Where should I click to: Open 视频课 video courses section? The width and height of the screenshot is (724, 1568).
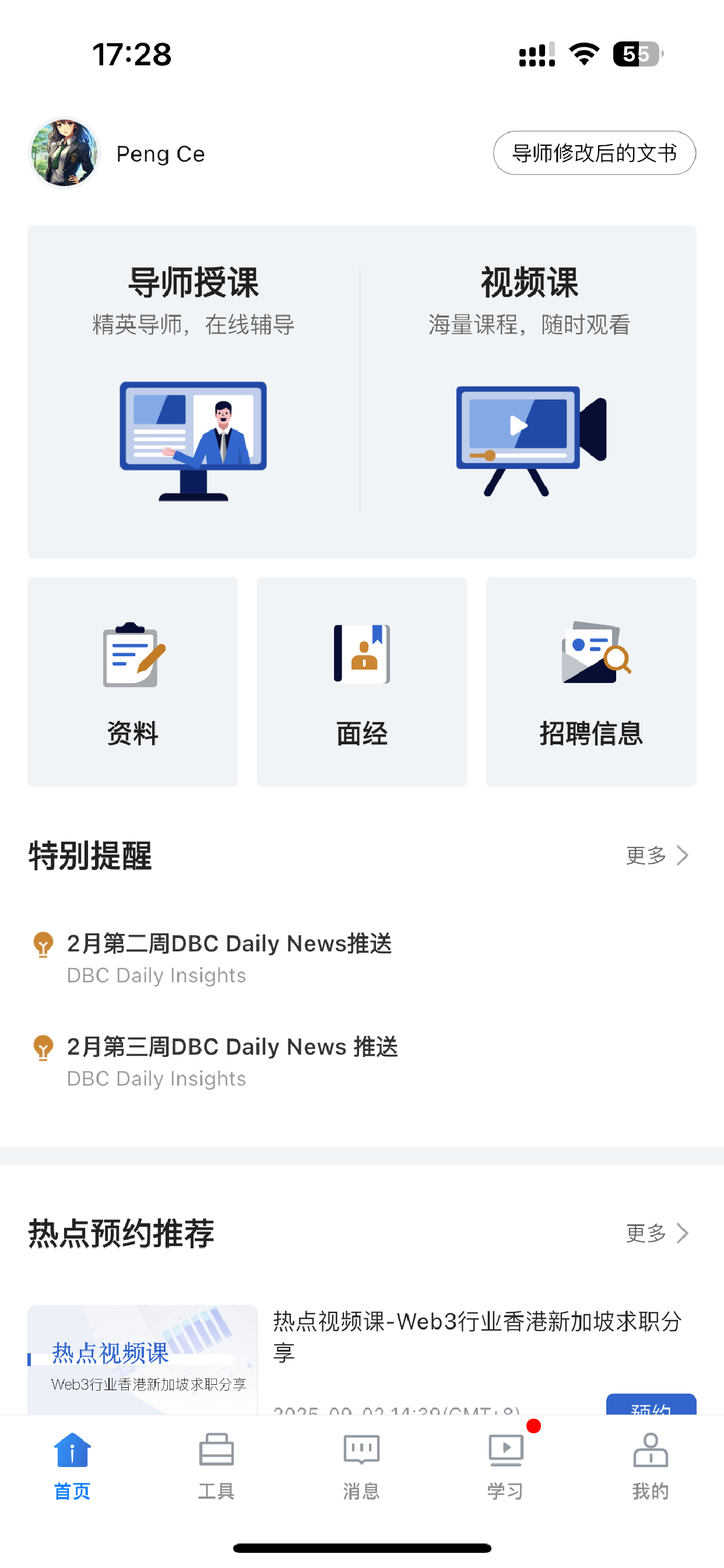pyautogui.click(x=529, y=390)
